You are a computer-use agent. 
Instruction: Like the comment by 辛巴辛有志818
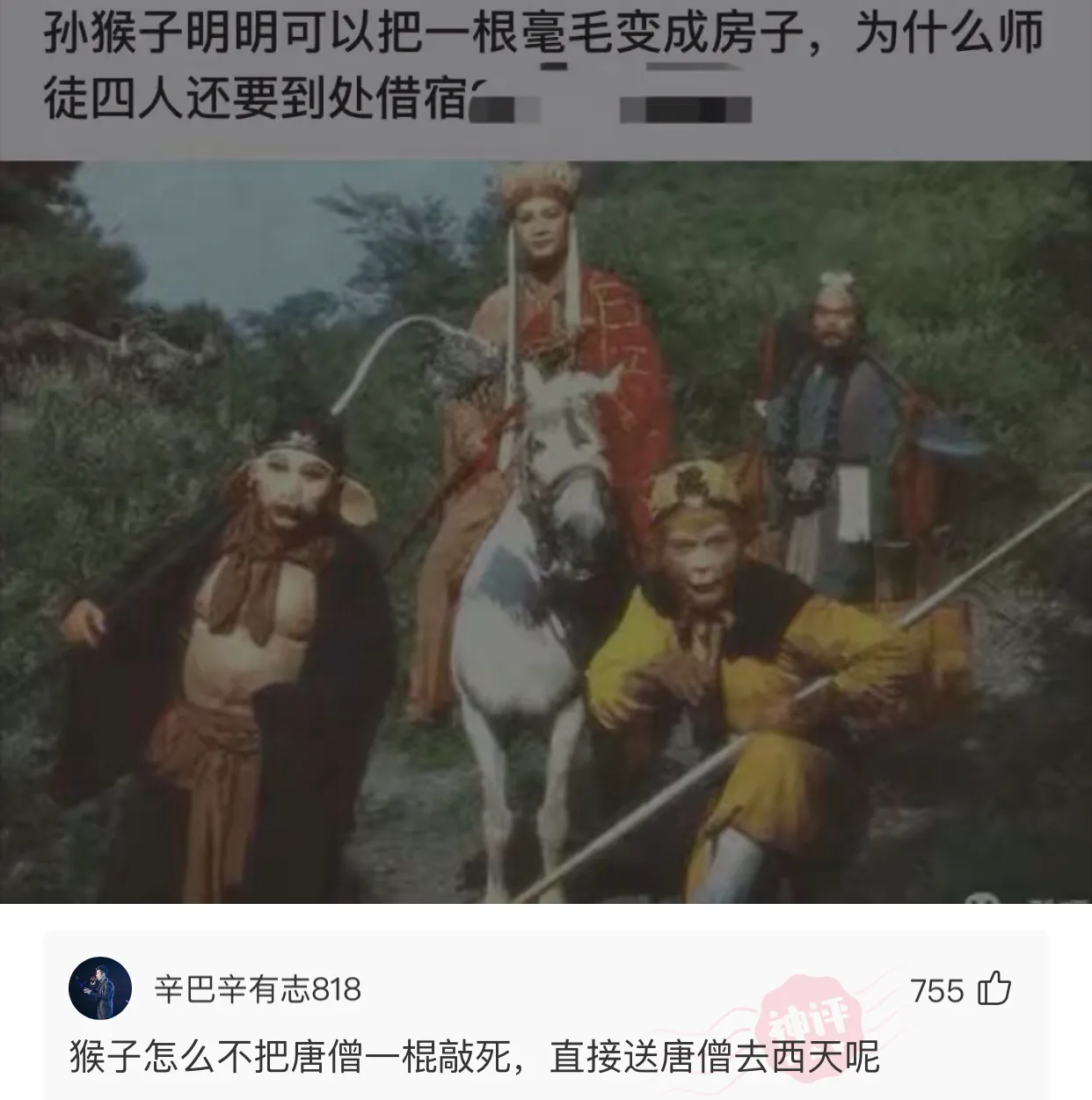(x=994, y=989)
